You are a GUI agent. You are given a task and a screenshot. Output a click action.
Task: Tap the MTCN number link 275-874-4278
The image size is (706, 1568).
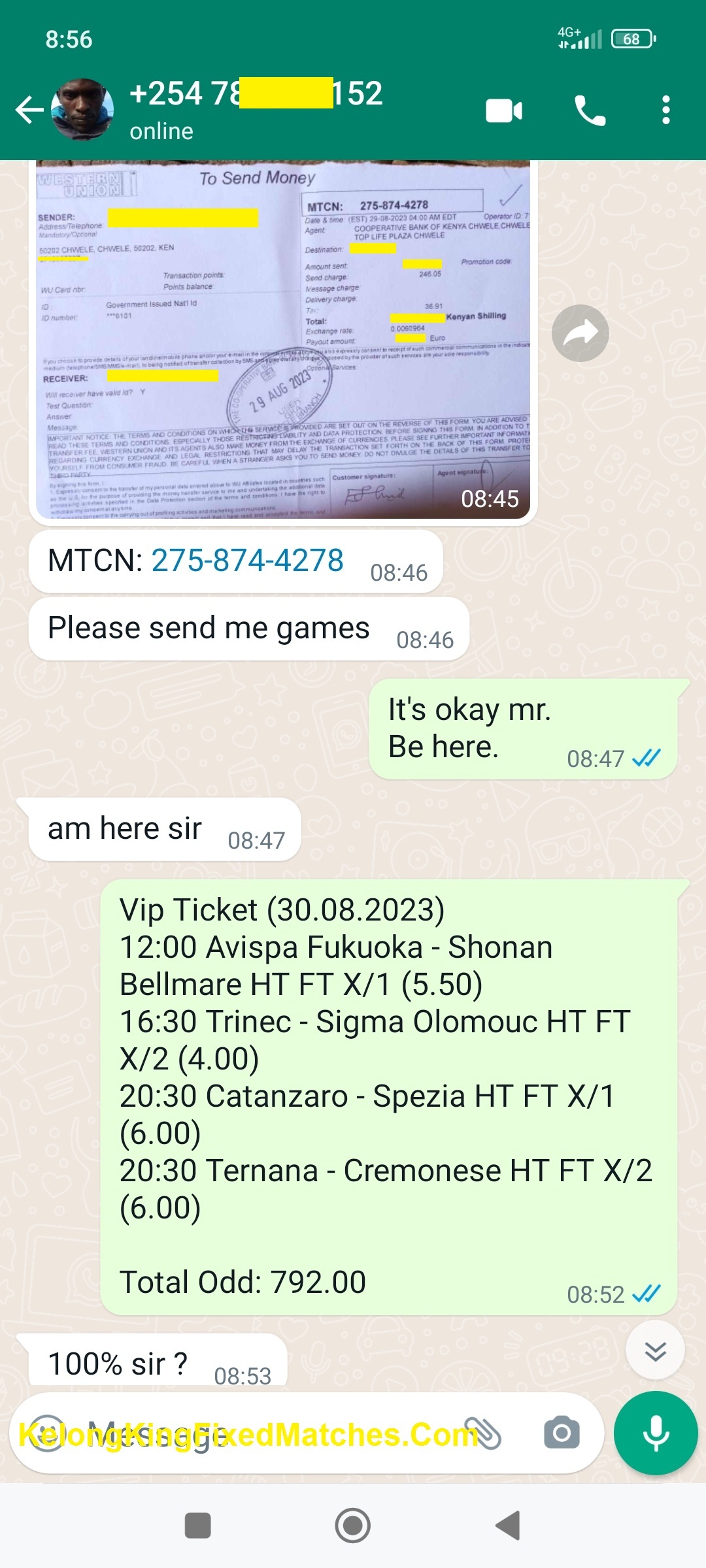pos(247,561)
